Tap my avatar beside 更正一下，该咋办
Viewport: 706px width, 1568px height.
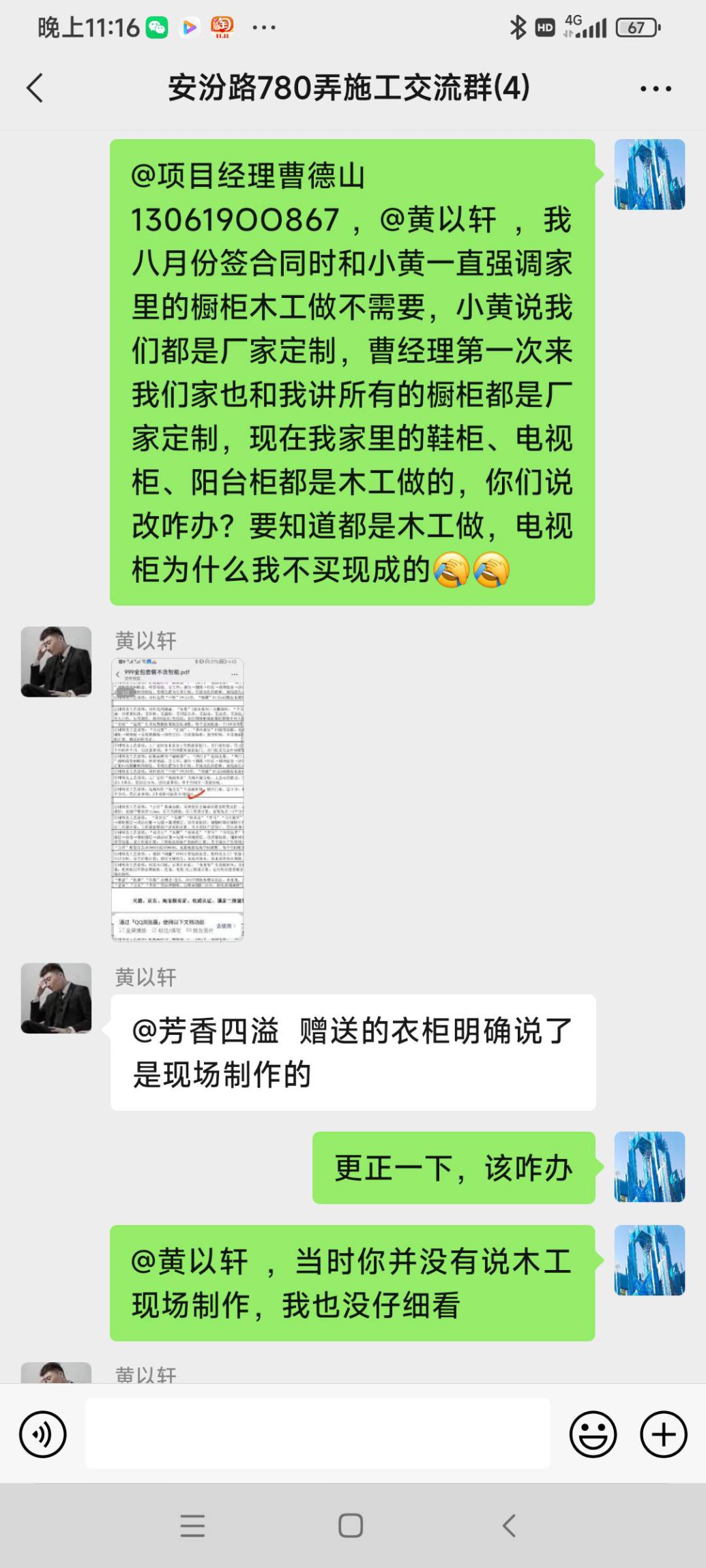(649, 1166)
